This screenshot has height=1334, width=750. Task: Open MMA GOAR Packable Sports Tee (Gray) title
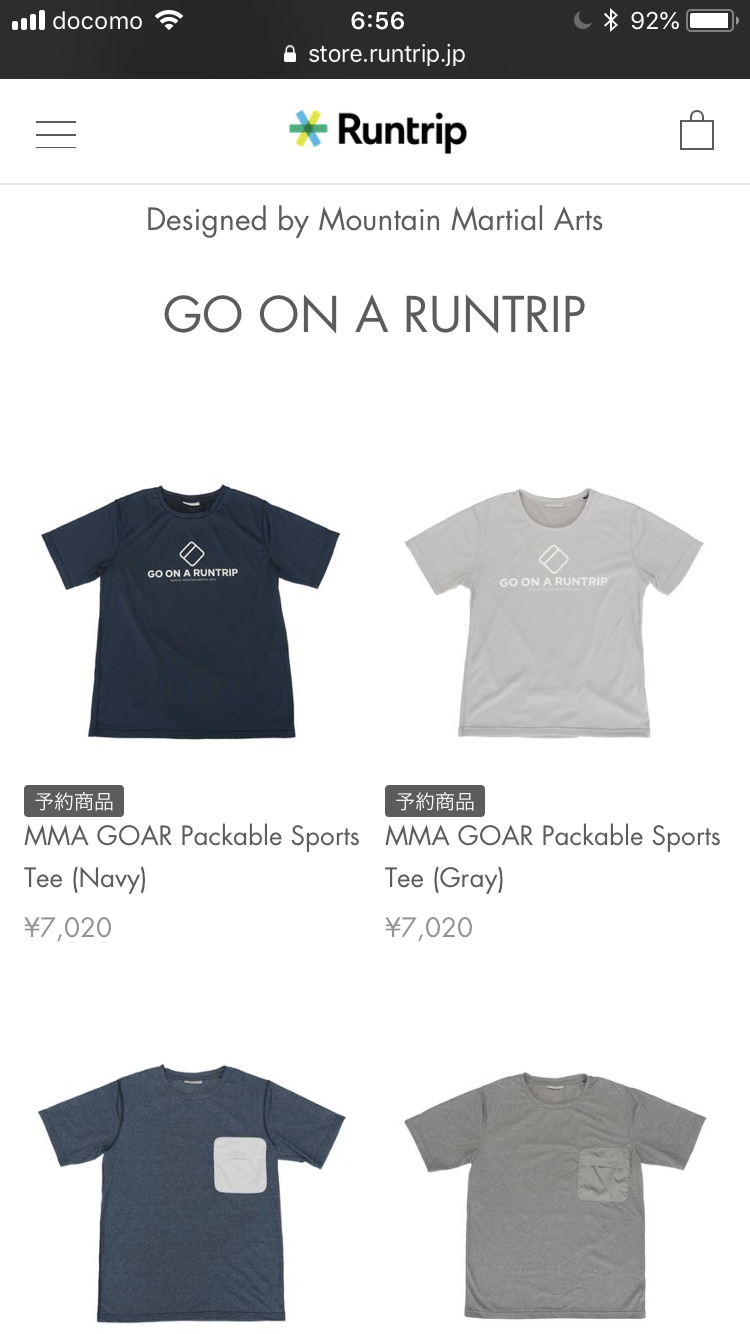pyautogui.click(x=553, y=857)
